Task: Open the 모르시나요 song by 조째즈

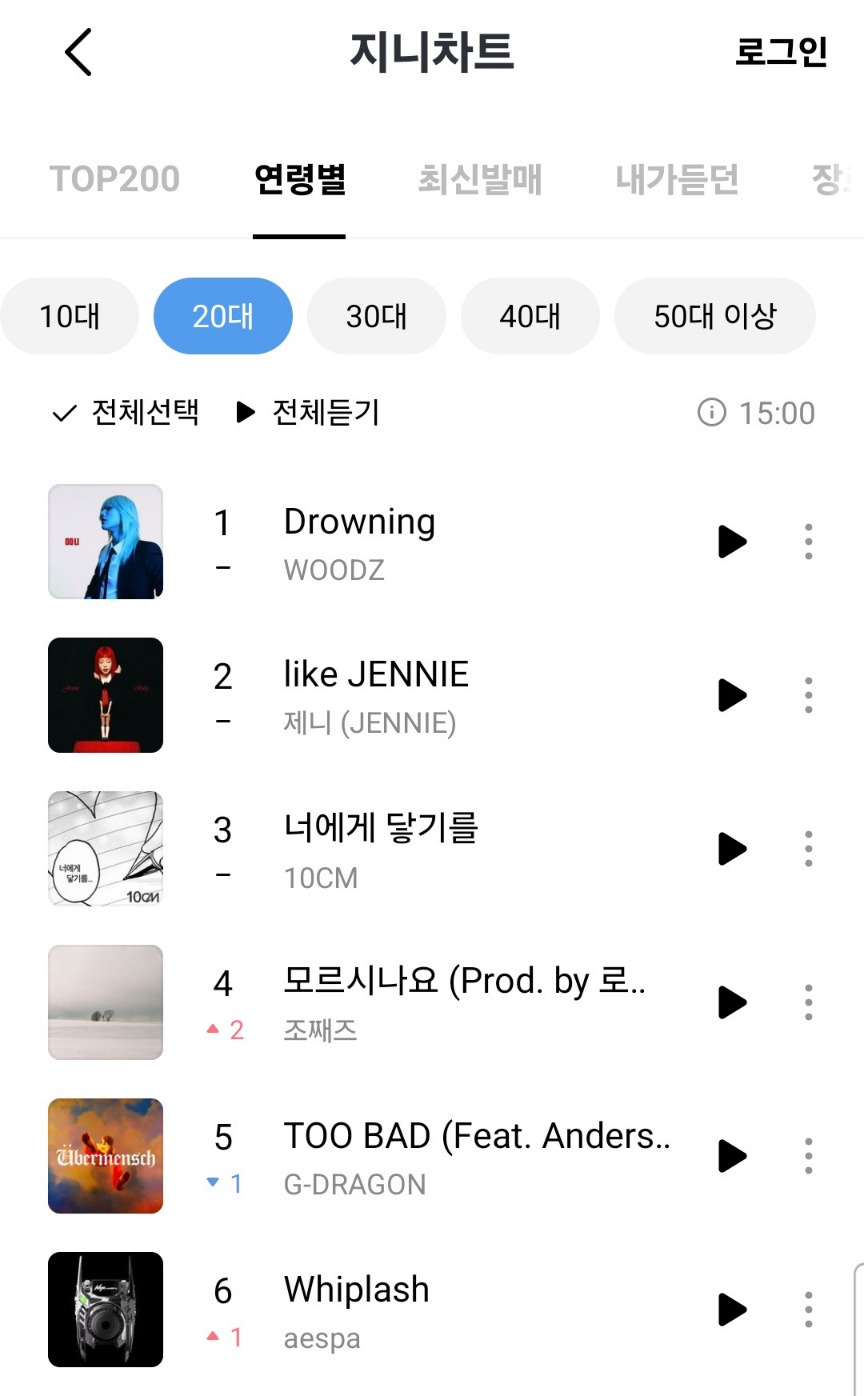Action: 464,982
